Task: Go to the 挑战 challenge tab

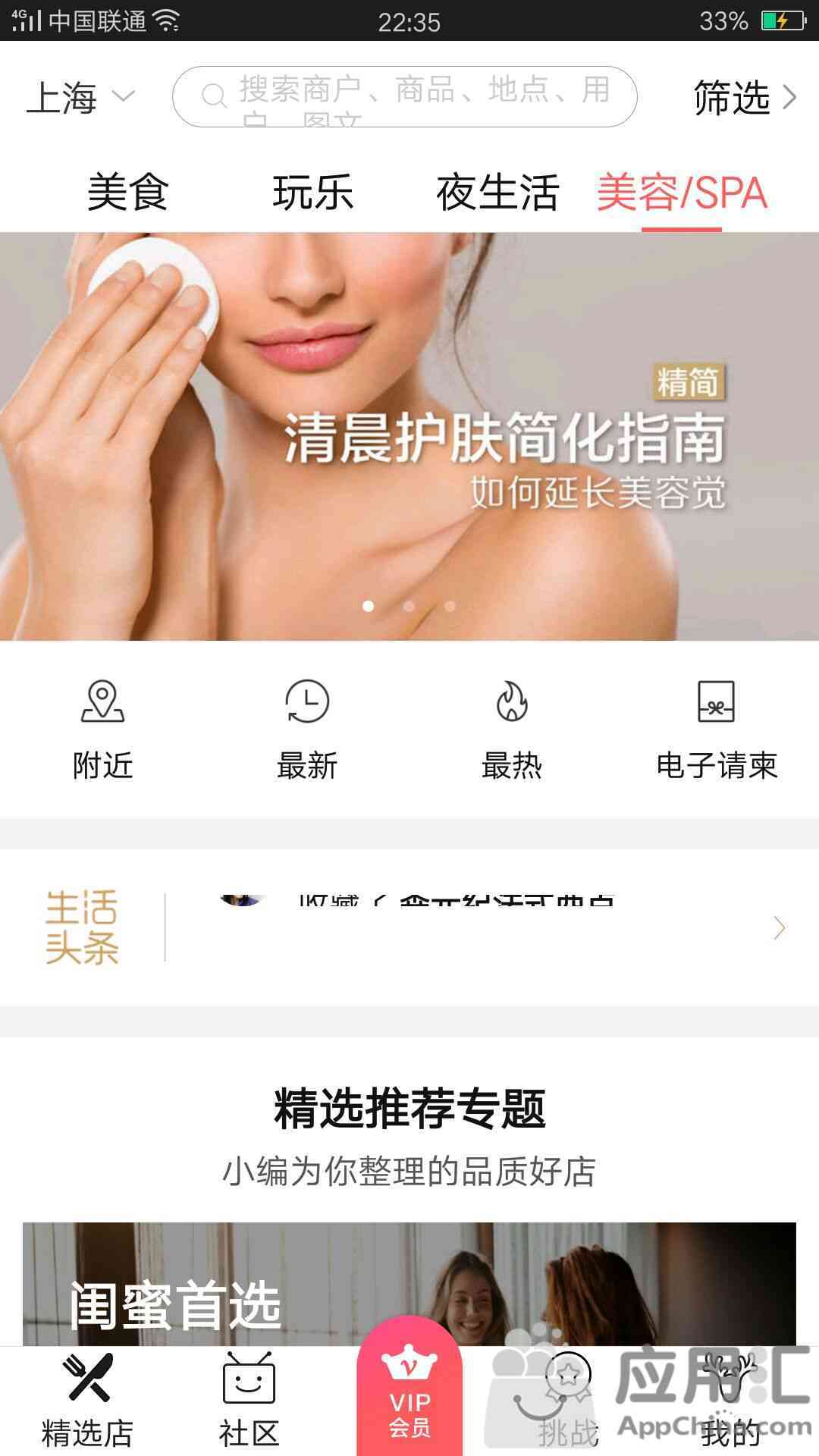Action: (x=569, y=1402)
